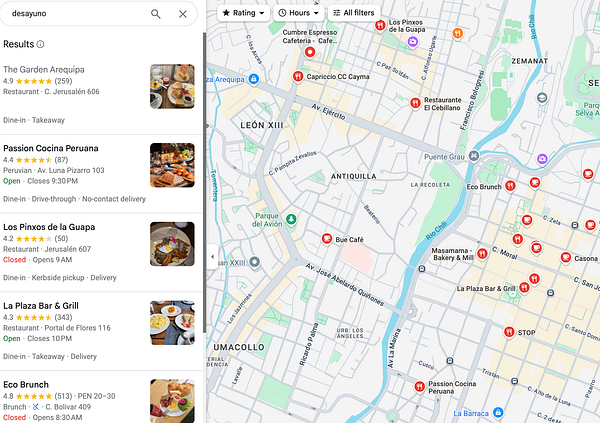Screen dimensions: 600x423
Task: Select Bue Café pin on map
Action: coord(326,238)
